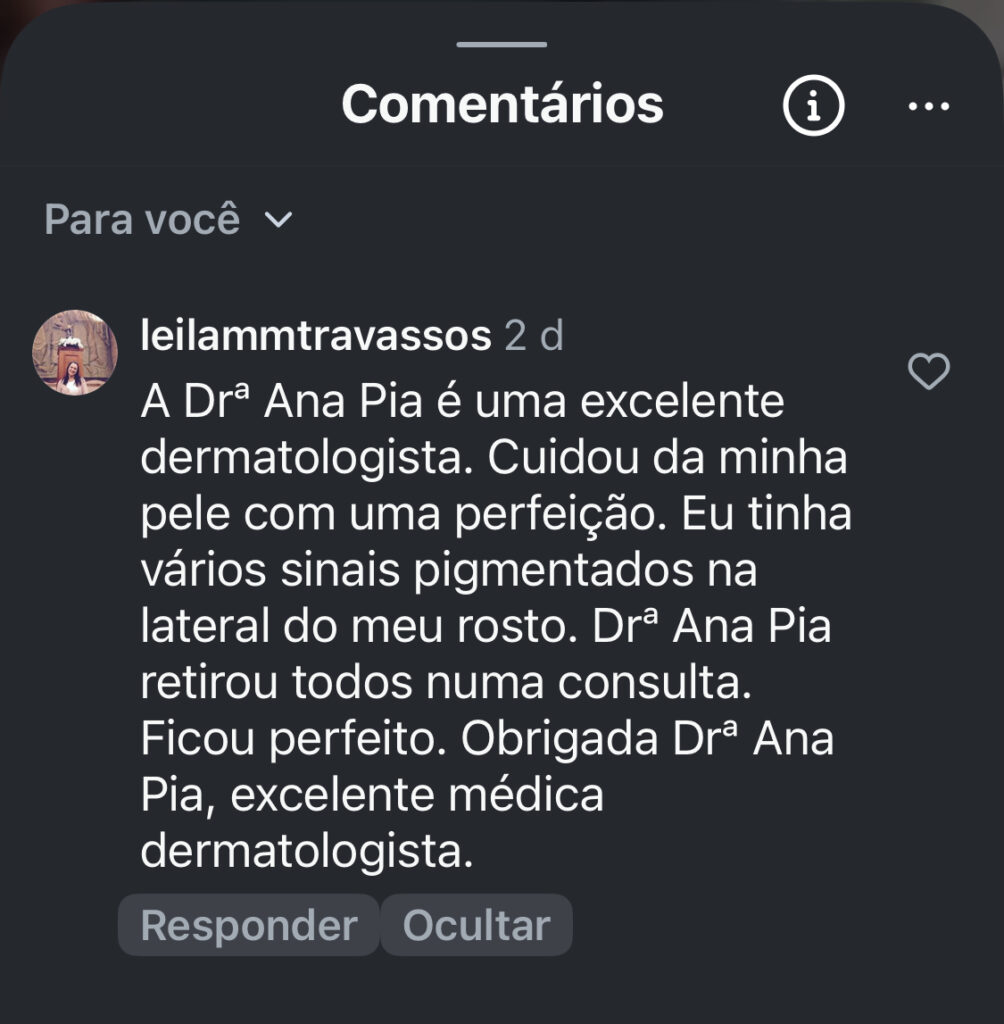Like leilammtravassos's comment
This screenshot has height=1024, width=1004.
tap(927, 373)
